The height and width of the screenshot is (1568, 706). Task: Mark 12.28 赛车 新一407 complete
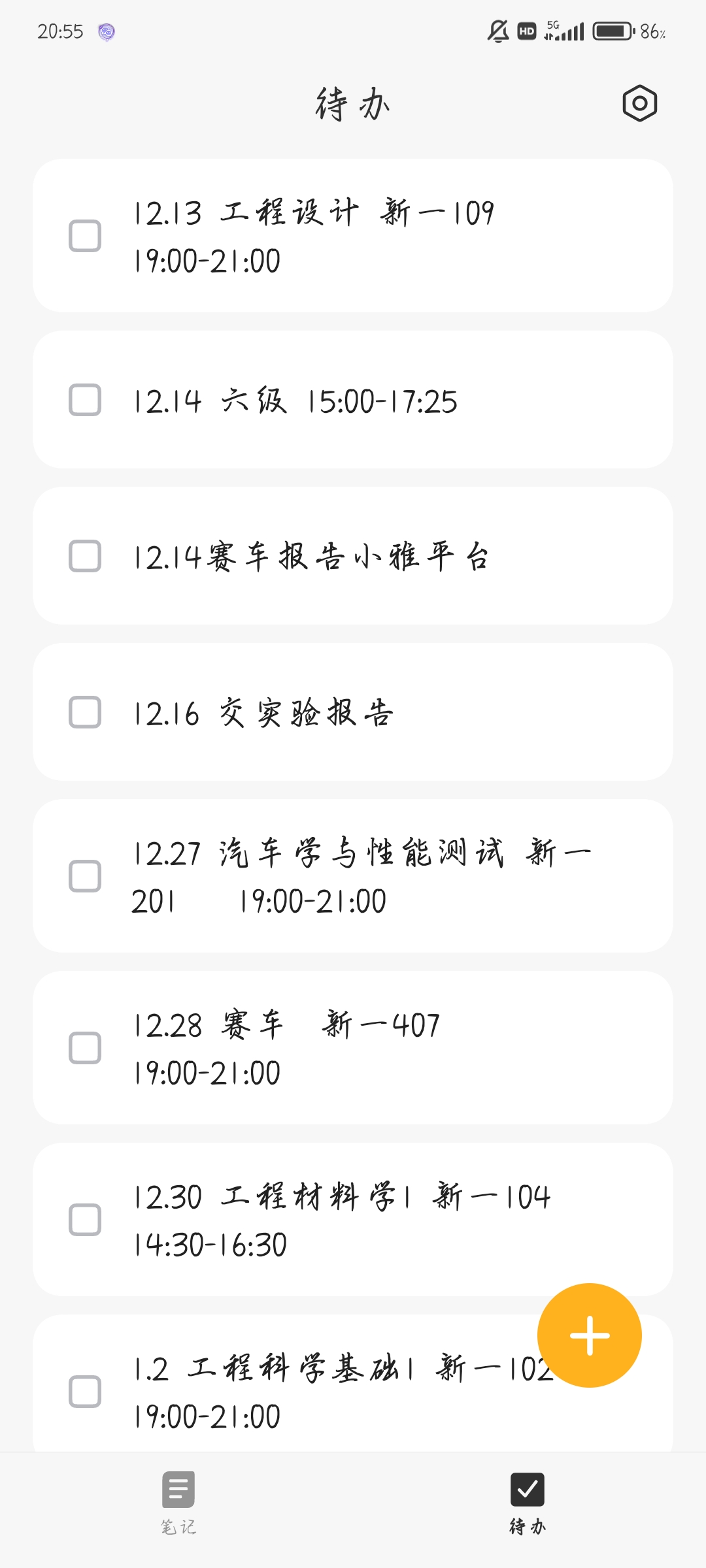point(85,1048)
